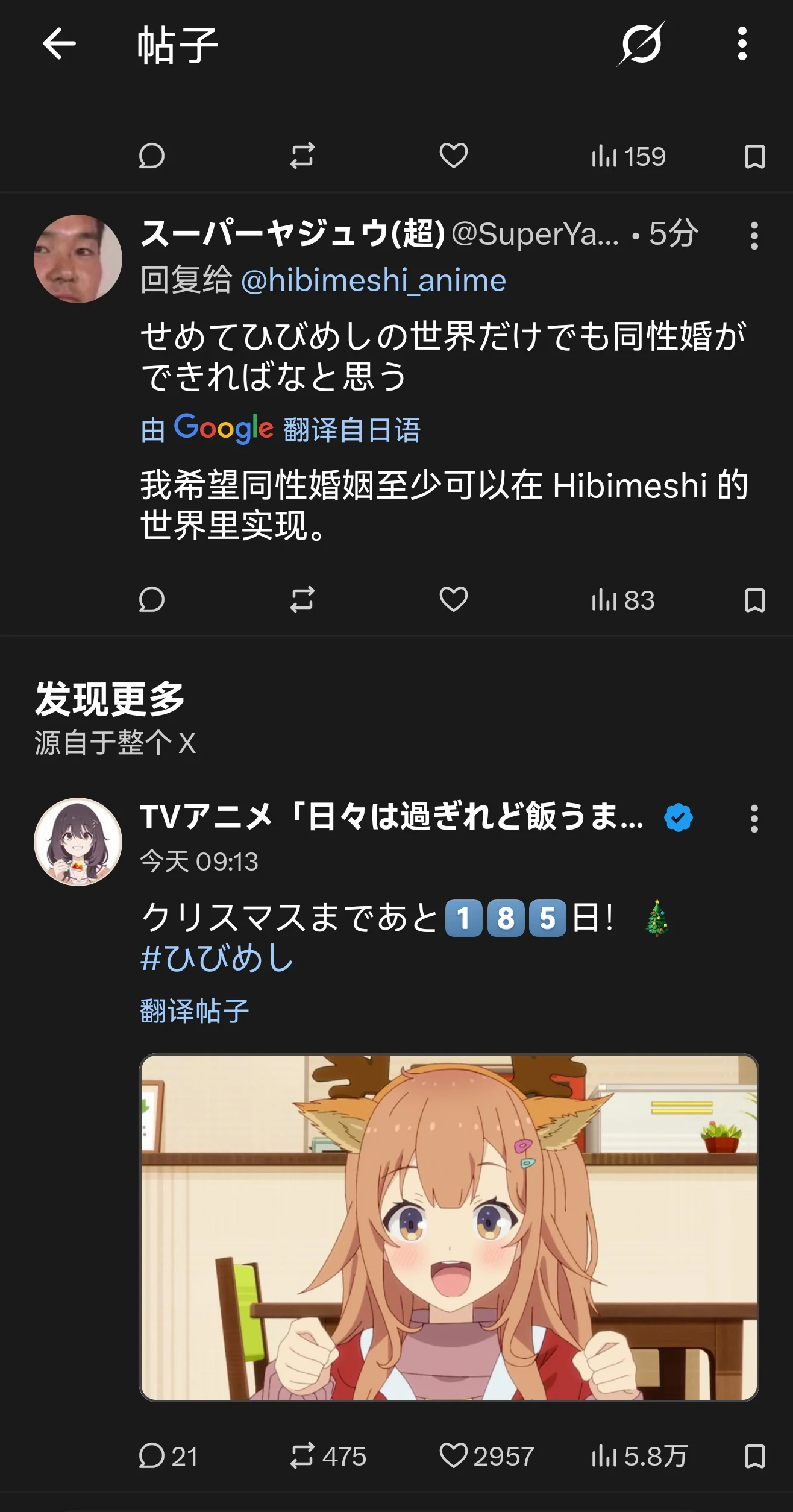Viewport: 793px width, 1512px height.
Task: Like the post with 159 views
Action: 453,156
